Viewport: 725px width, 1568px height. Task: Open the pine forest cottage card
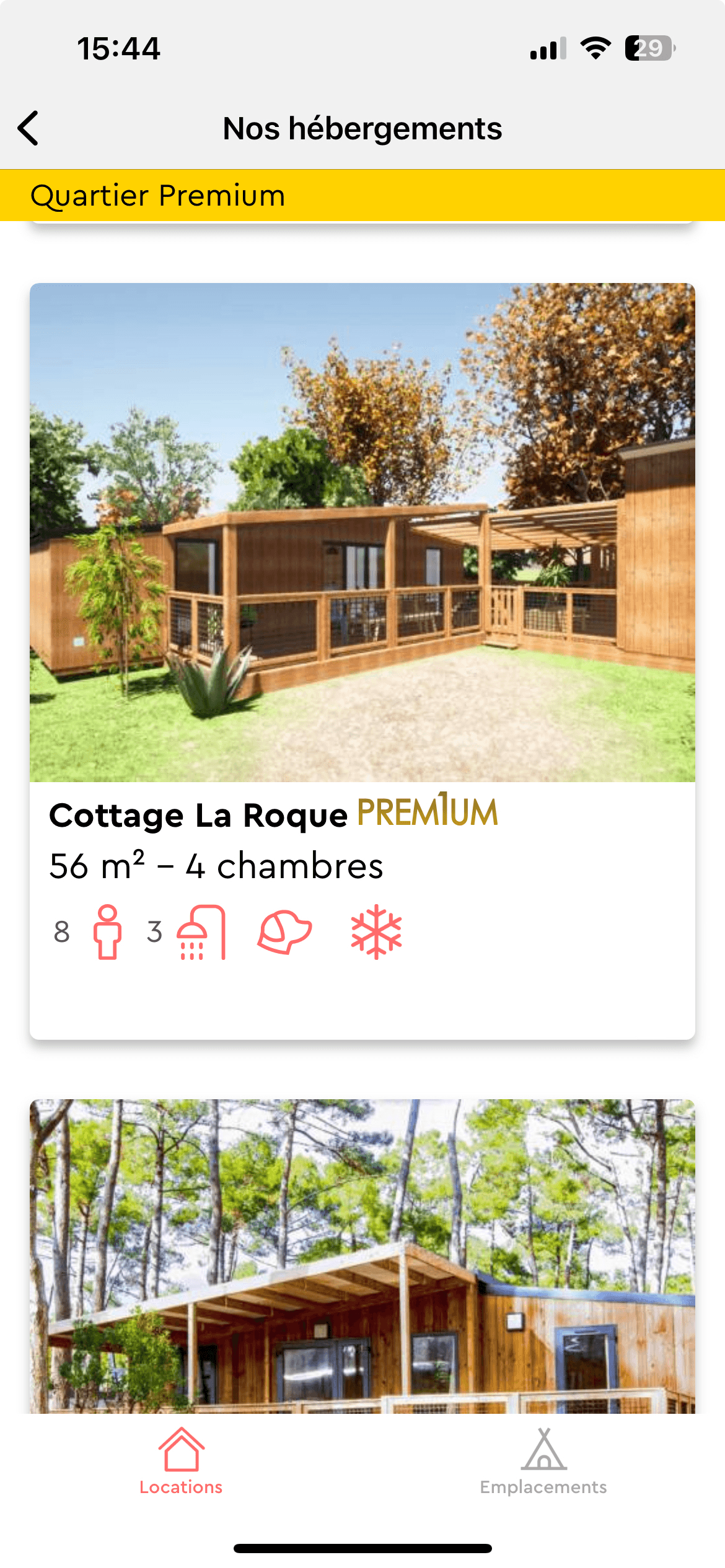coord(362,1257)
